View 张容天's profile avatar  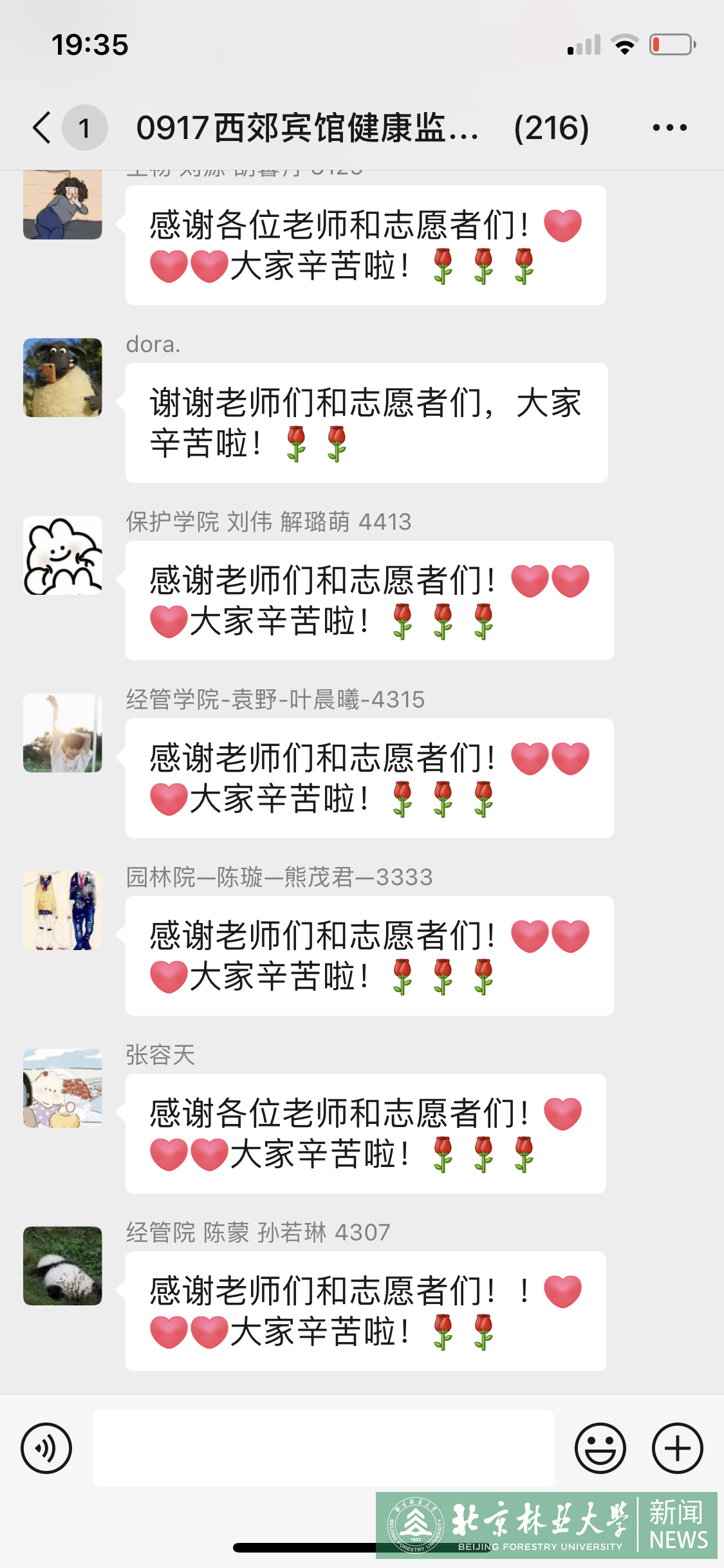coord(62,1088)
